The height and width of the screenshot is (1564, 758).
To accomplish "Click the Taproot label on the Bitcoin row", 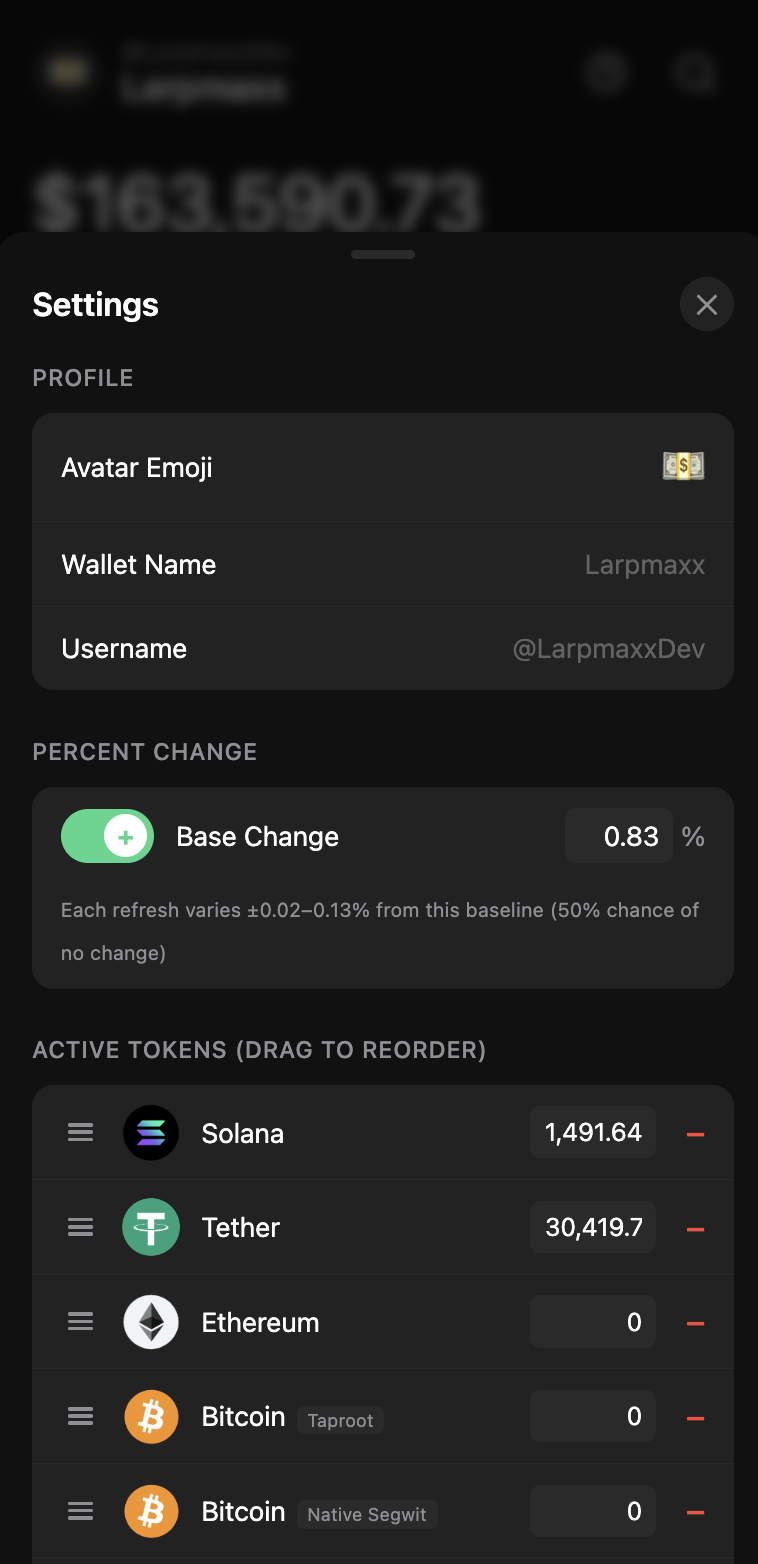I will [x=340, y=1420].
